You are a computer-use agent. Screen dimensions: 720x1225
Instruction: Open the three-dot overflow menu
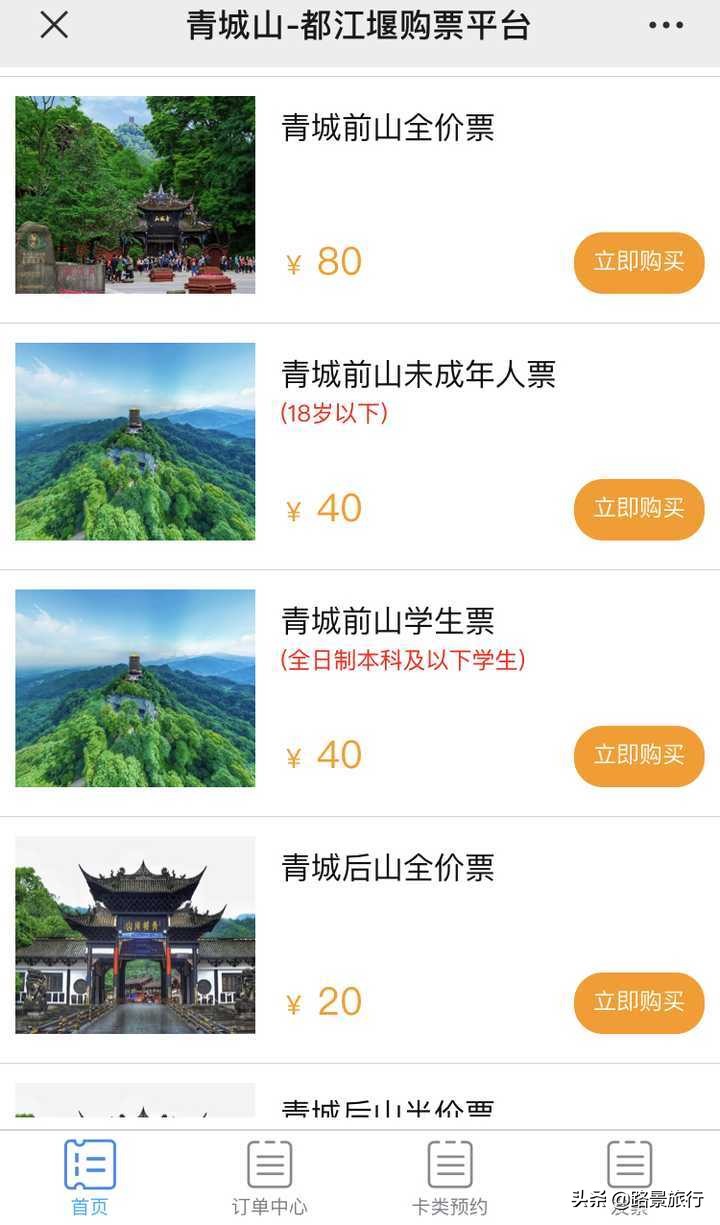click(x=665, y=26)
